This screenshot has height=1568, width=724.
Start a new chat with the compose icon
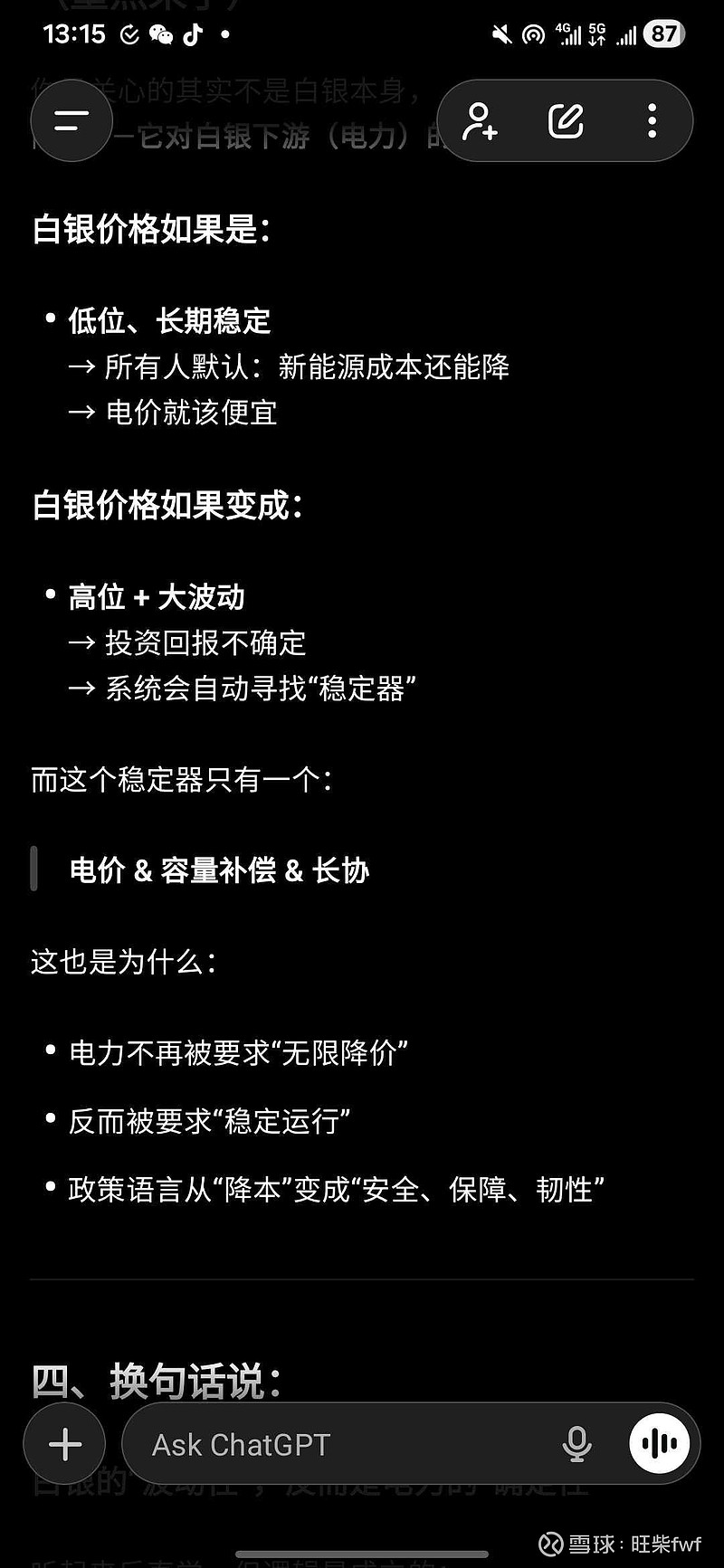coord(566,120)
